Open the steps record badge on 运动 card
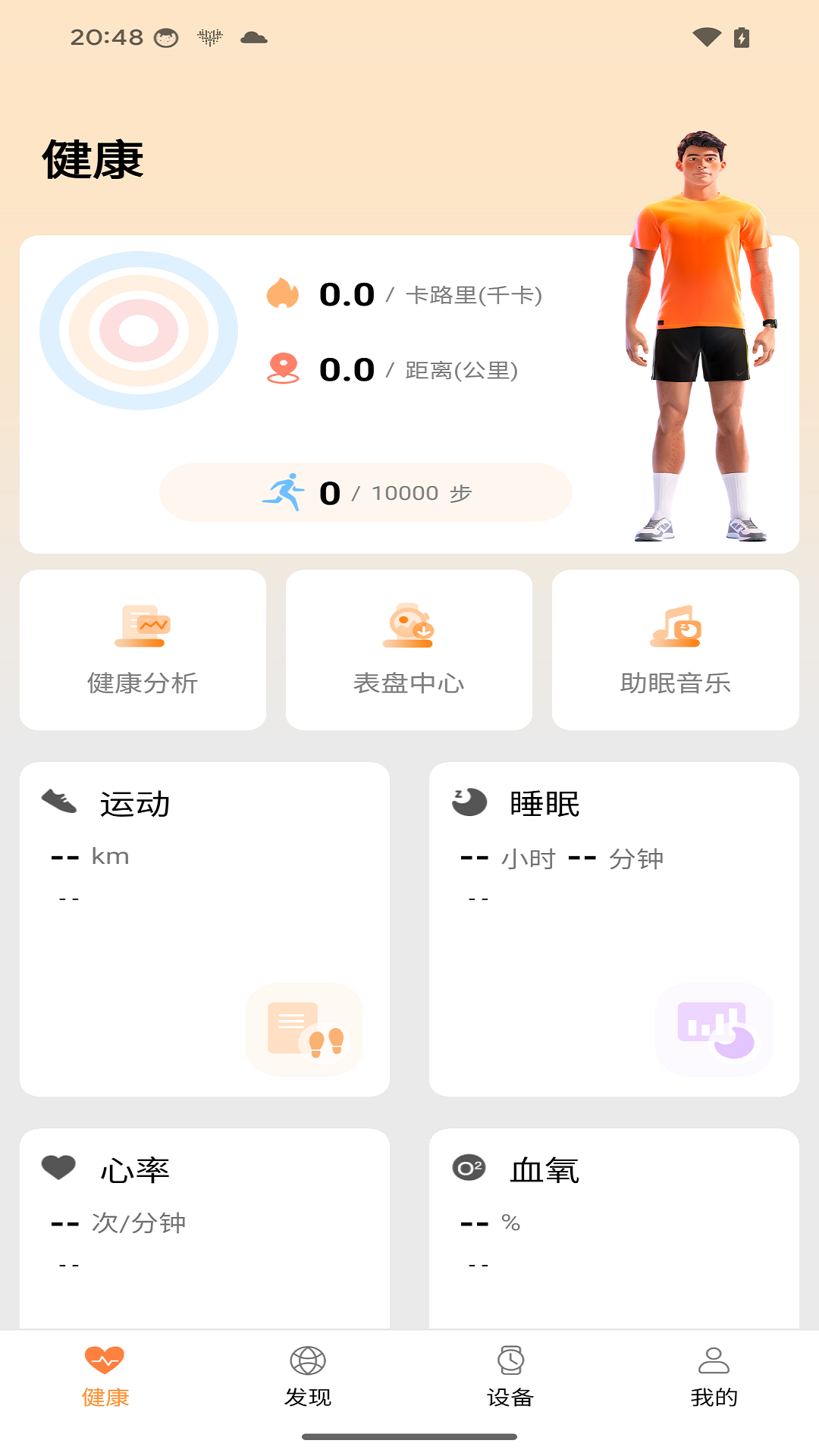Screen dimensions: 819x1456 point(304,1029)
